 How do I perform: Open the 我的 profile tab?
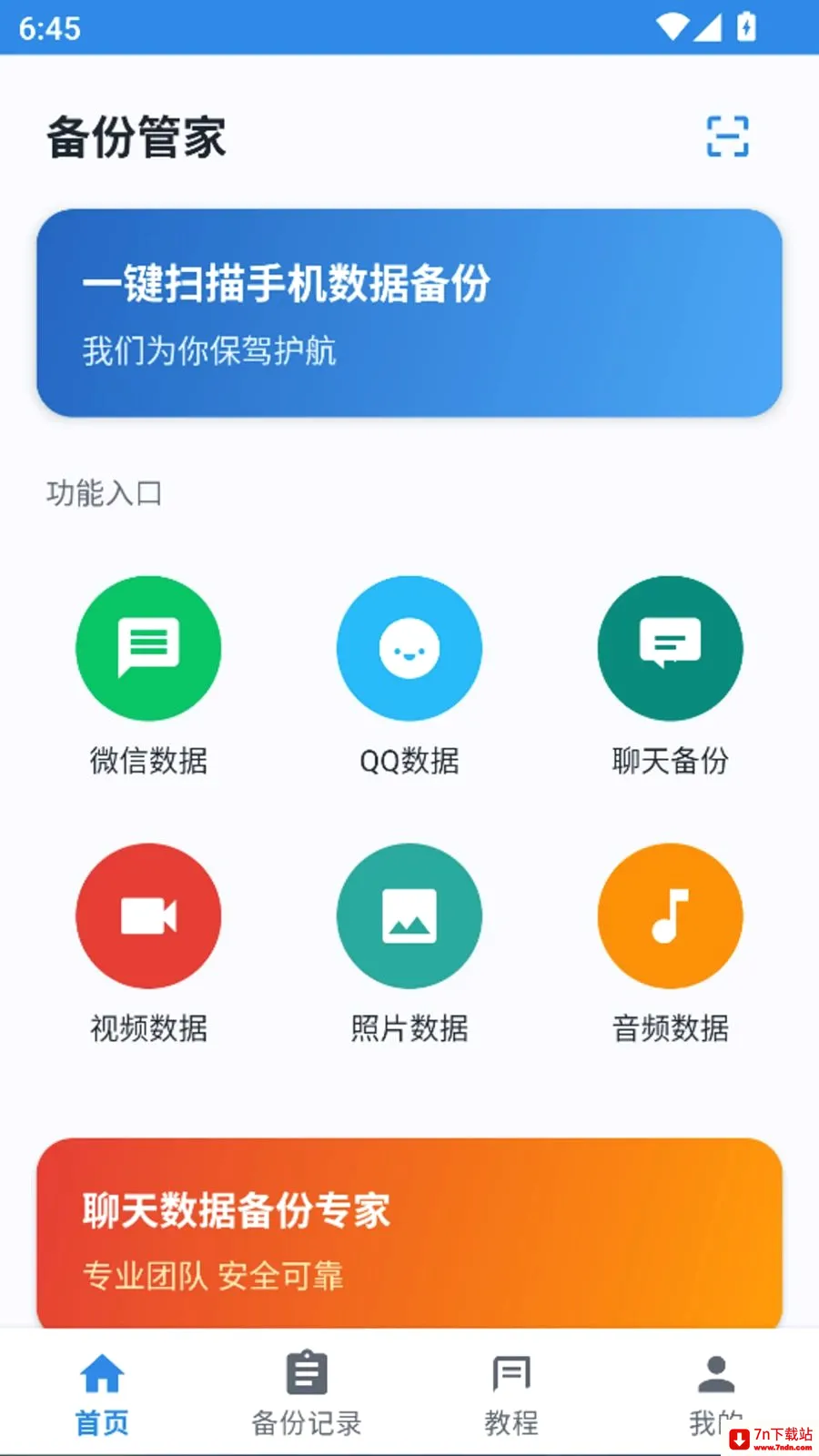point(716,1394)
